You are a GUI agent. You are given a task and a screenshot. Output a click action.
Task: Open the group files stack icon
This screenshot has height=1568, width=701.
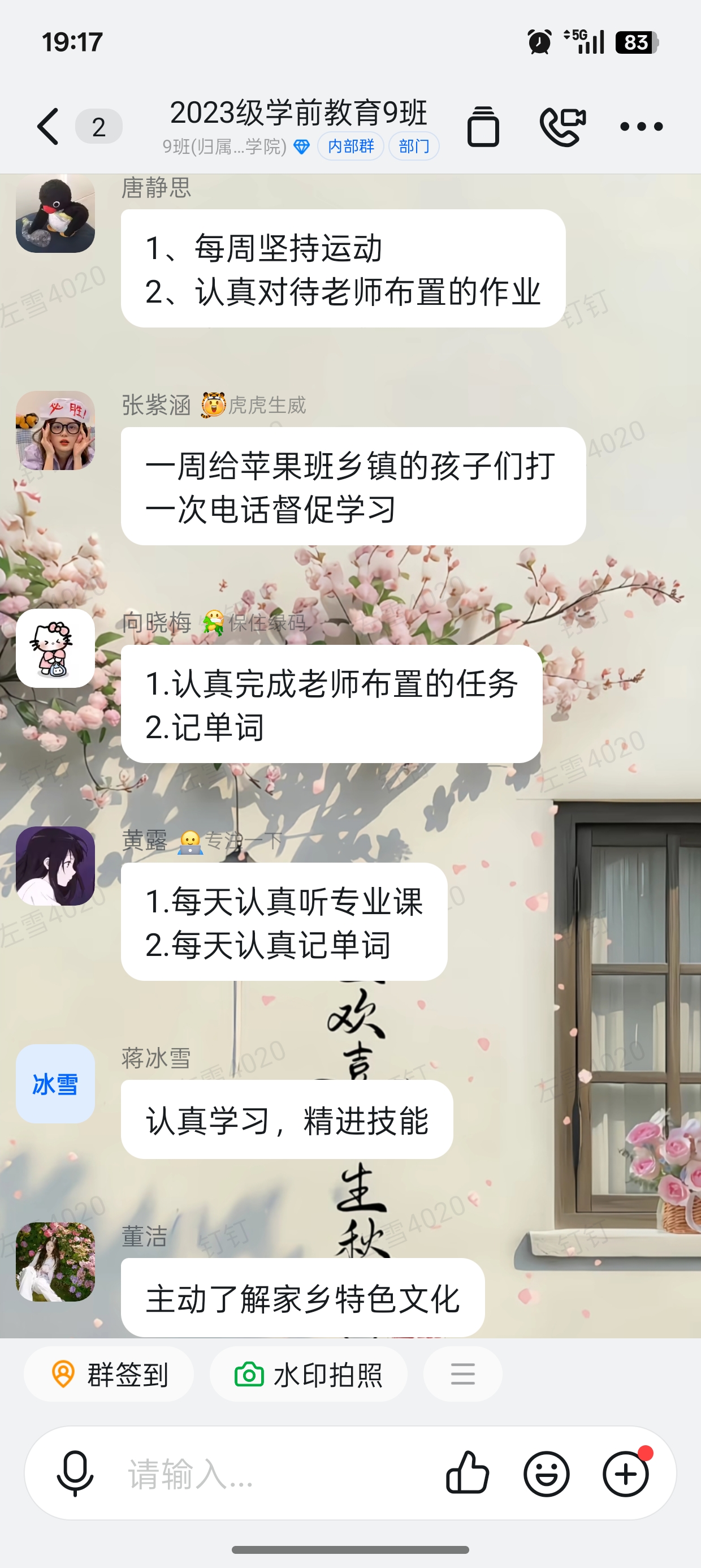coord(483,127)
